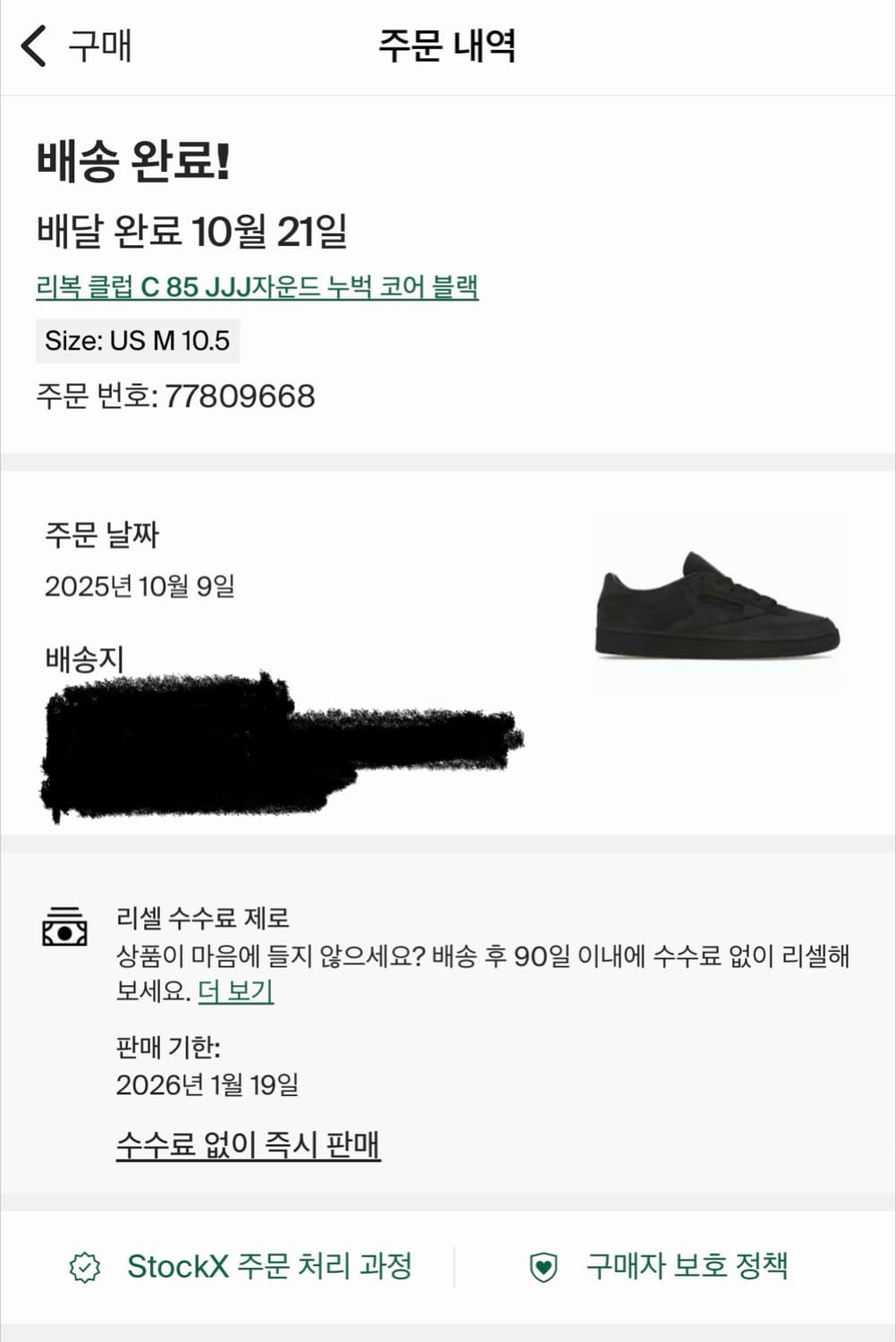Open 구매자 보호 정책
896x1342 pixels.
point(688,1264)
